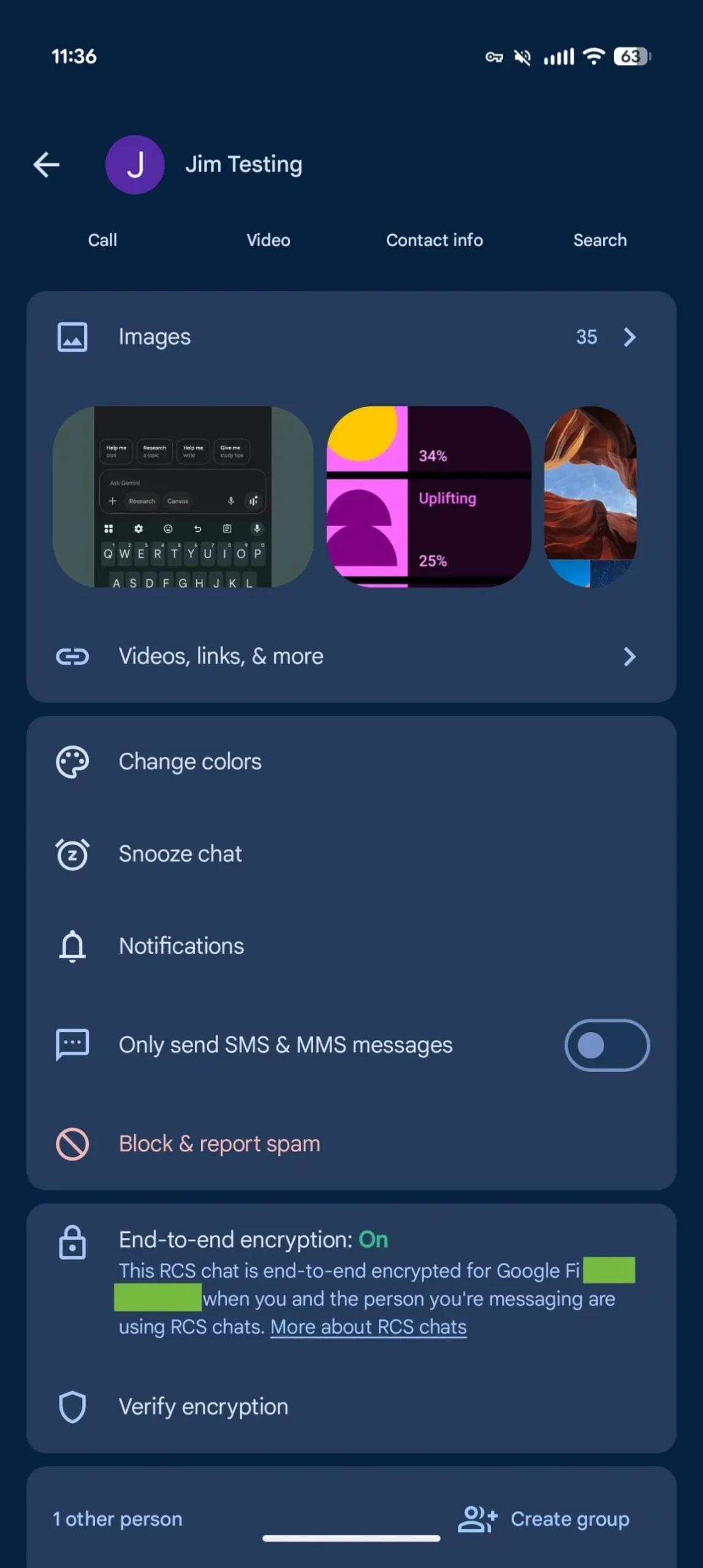Open Contact info
This screenshot has width=703, height=1568.
434,240
